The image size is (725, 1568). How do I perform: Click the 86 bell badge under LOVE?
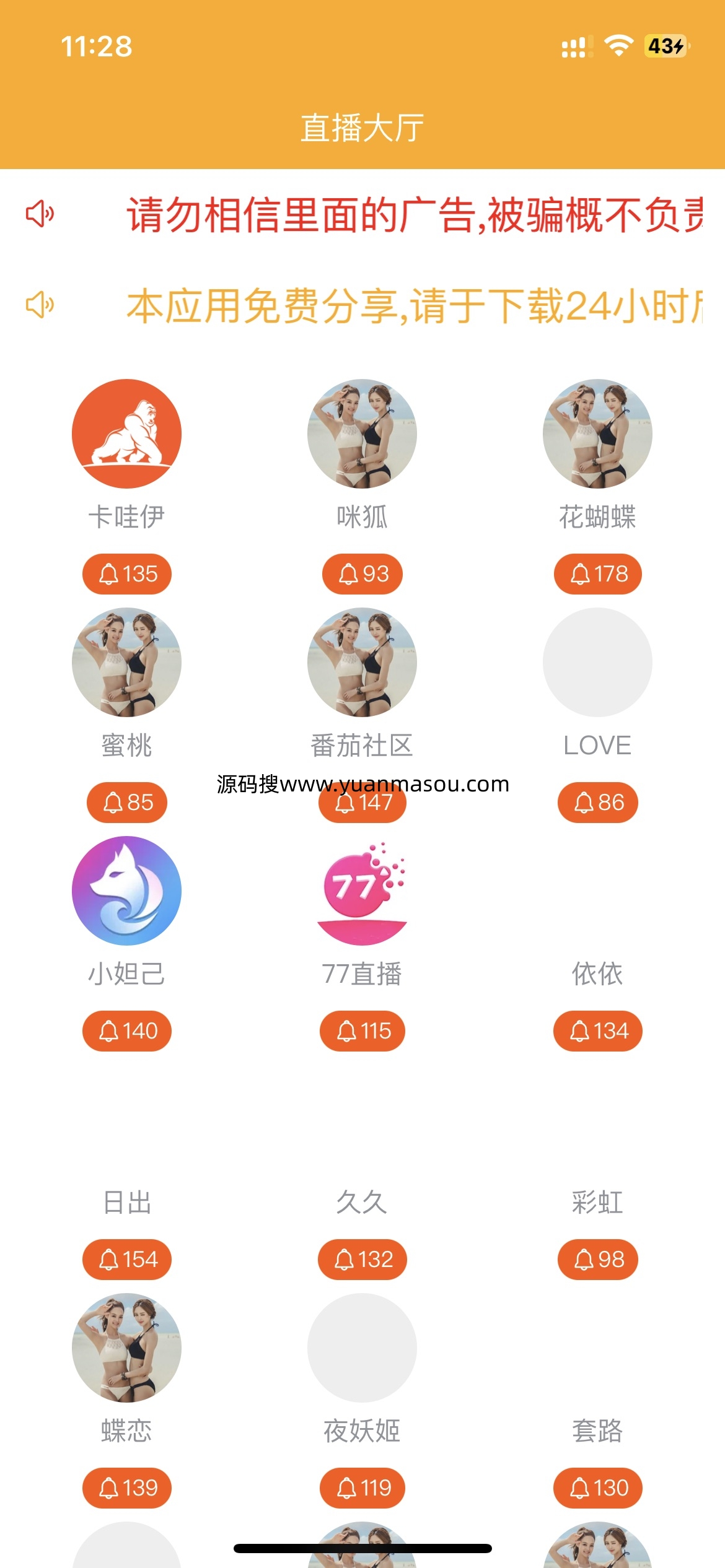[598, 802]
